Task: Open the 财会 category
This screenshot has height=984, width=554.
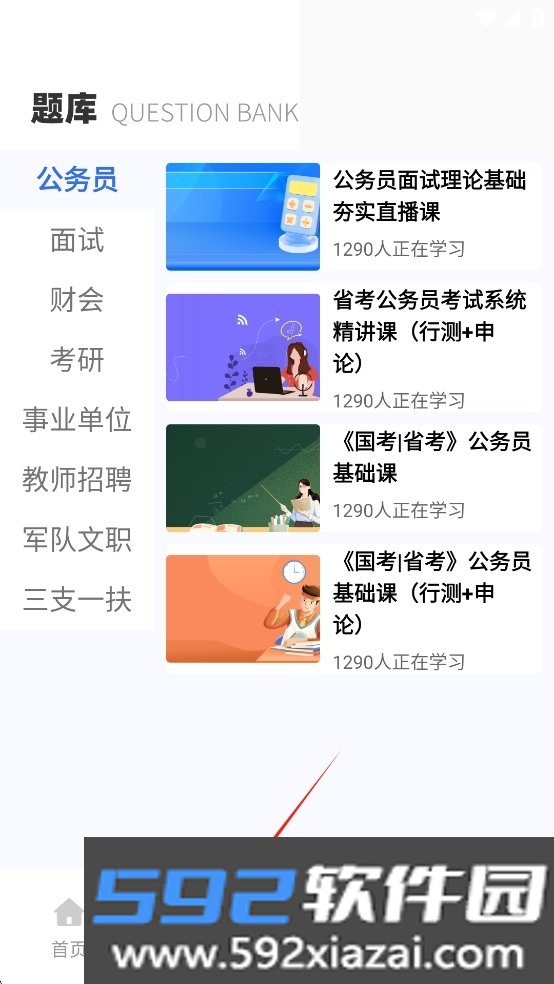Action: pyautogui.click(x=77, y=300)
